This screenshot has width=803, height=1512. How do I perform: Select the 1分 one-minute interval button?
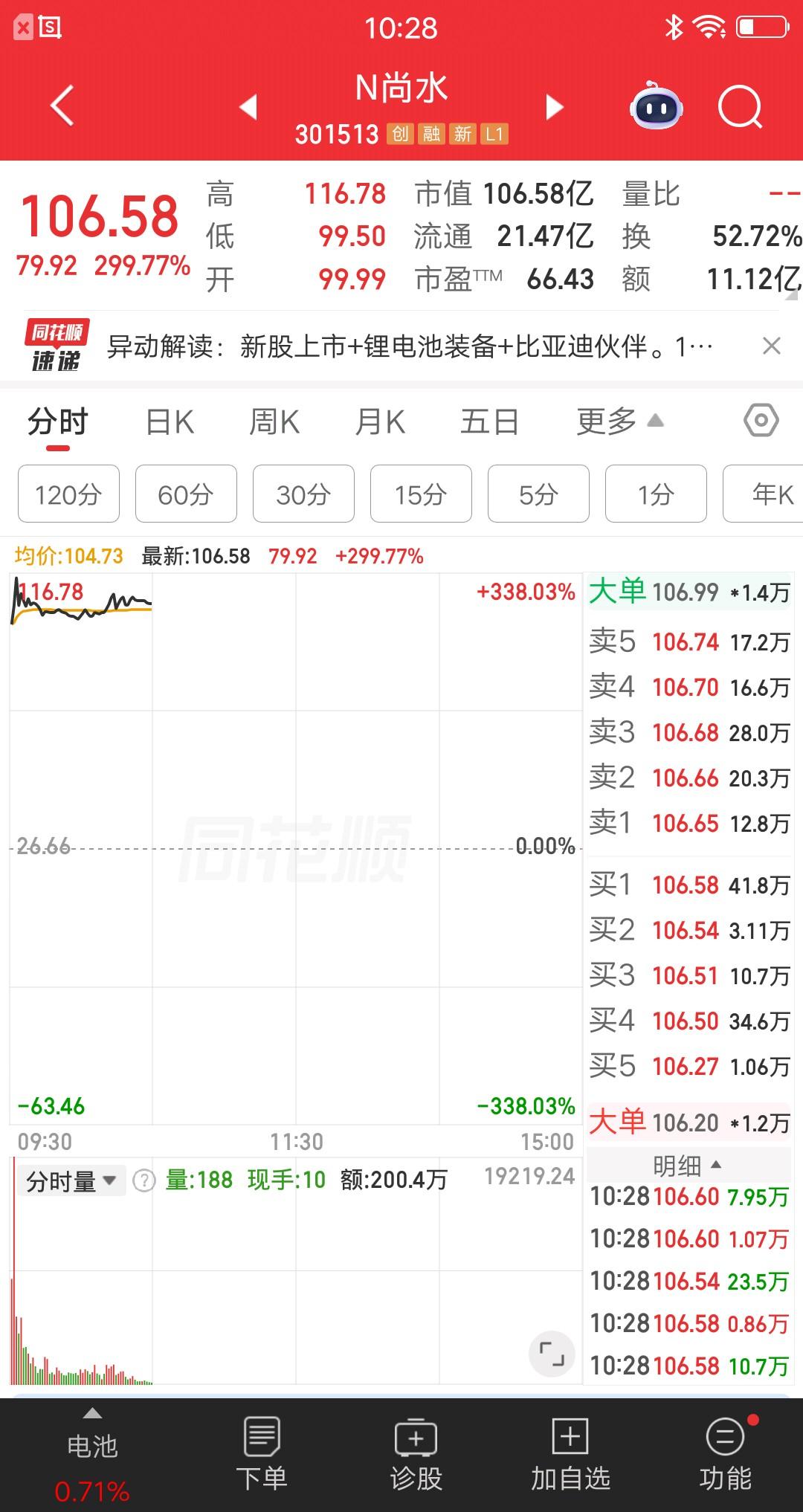click(655, 494)
